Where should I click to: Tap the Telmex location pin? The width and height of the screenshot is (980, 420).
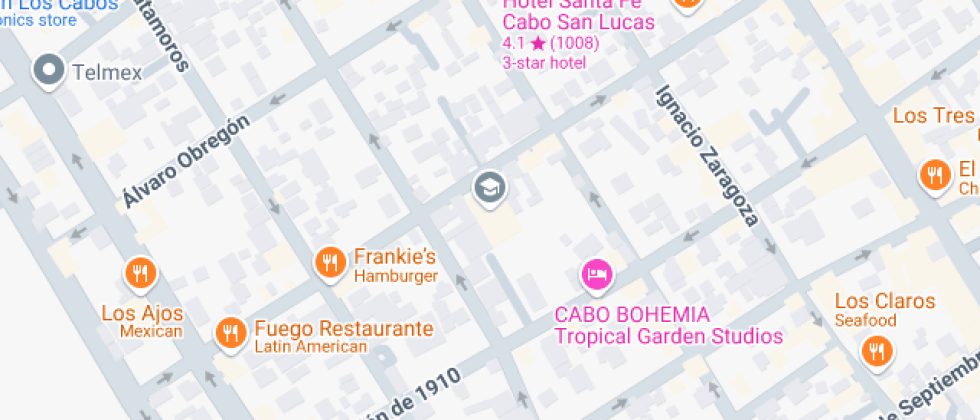click(49, 71)
